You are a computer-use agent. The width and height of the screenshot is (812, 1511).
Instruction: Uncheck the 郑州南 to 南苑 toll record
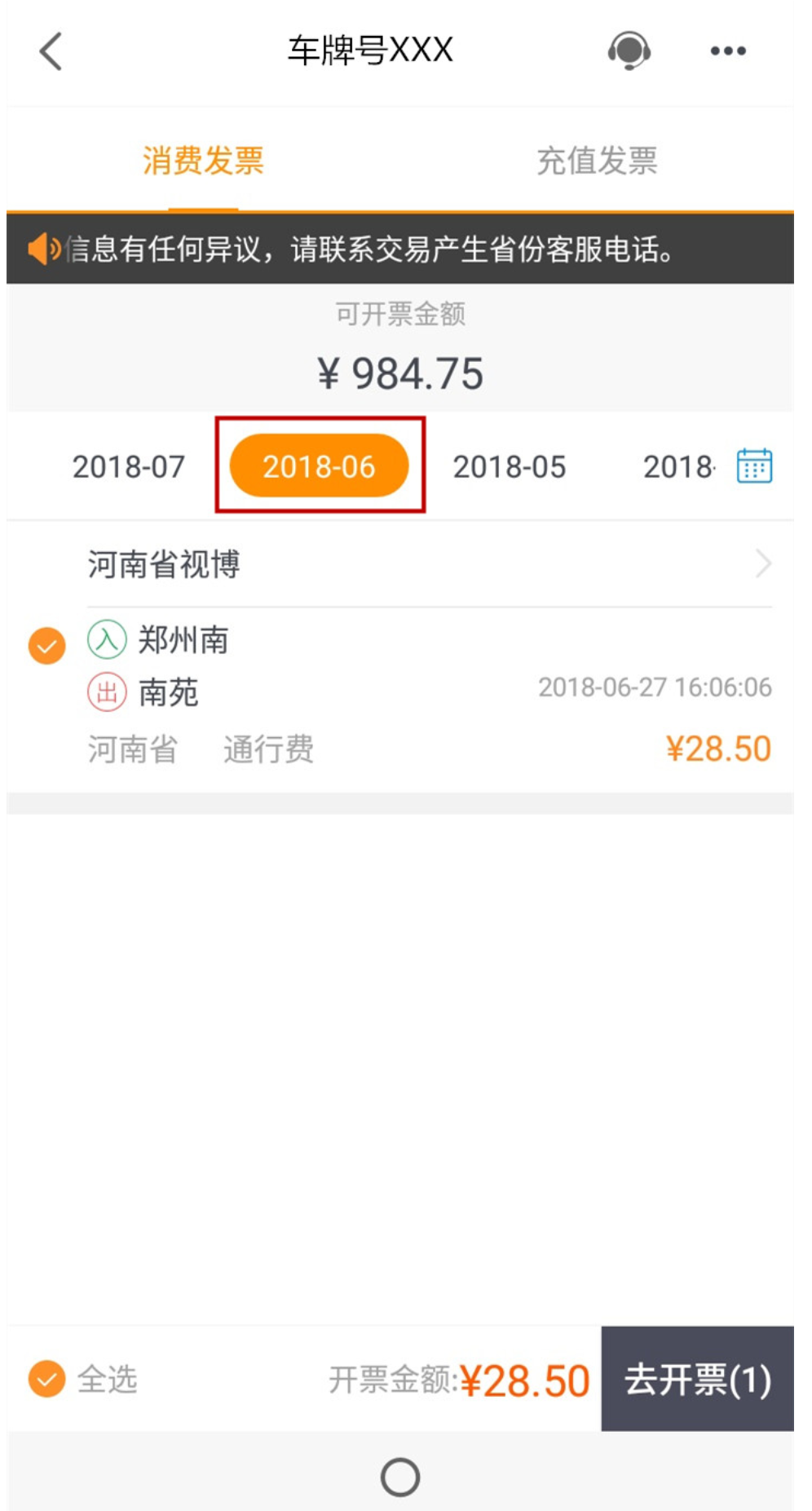point(47,647)
